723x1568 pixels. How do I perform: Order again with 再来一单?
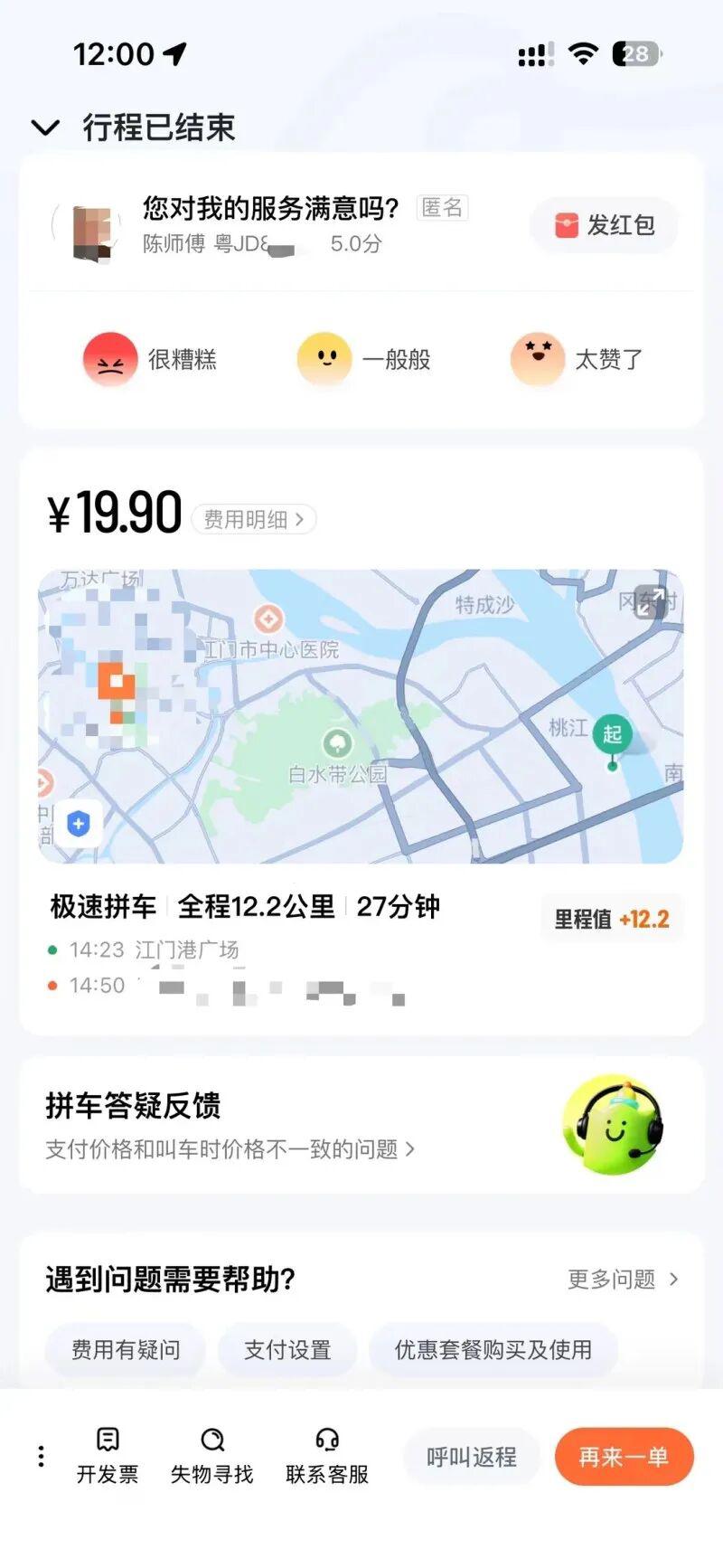coord(624,1457)
